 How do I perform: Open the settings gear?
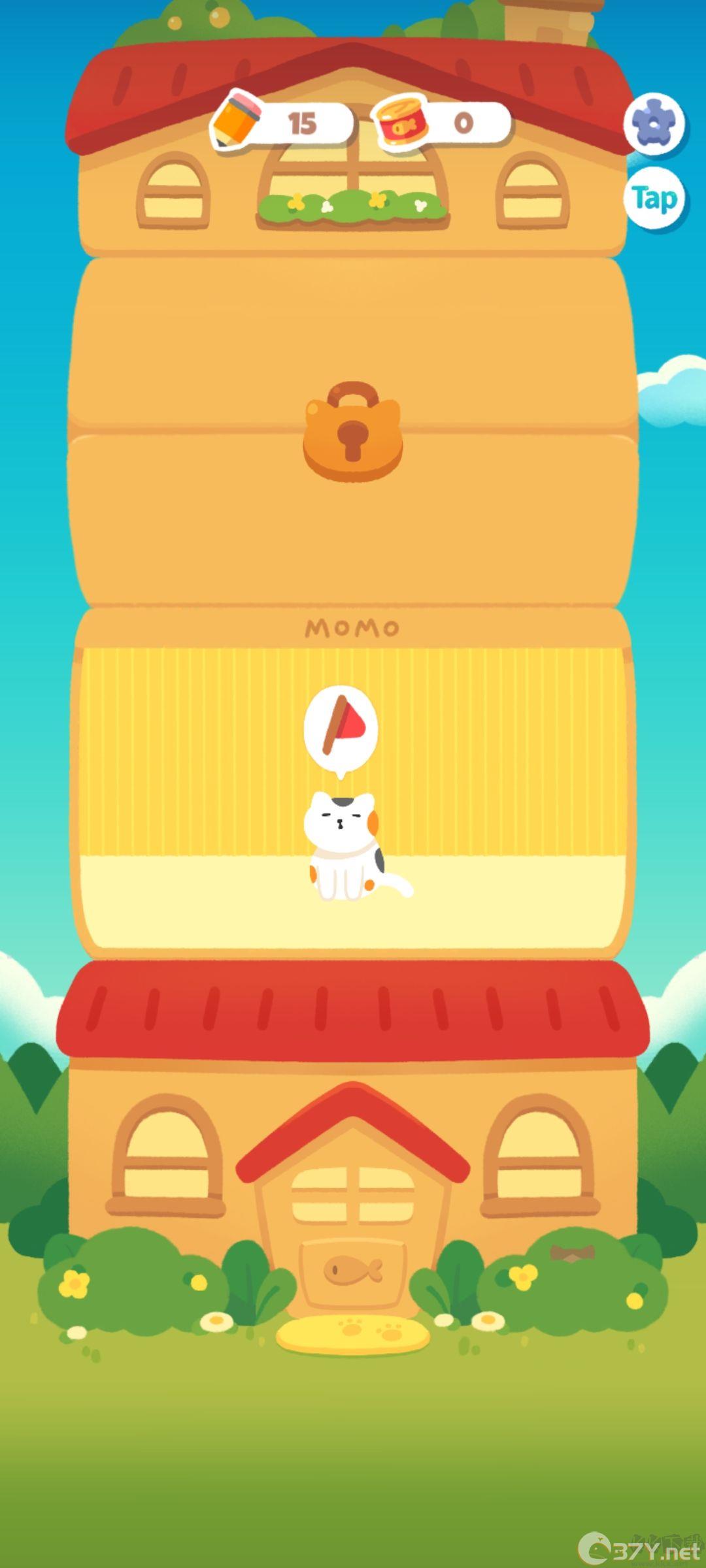[653, 123]
